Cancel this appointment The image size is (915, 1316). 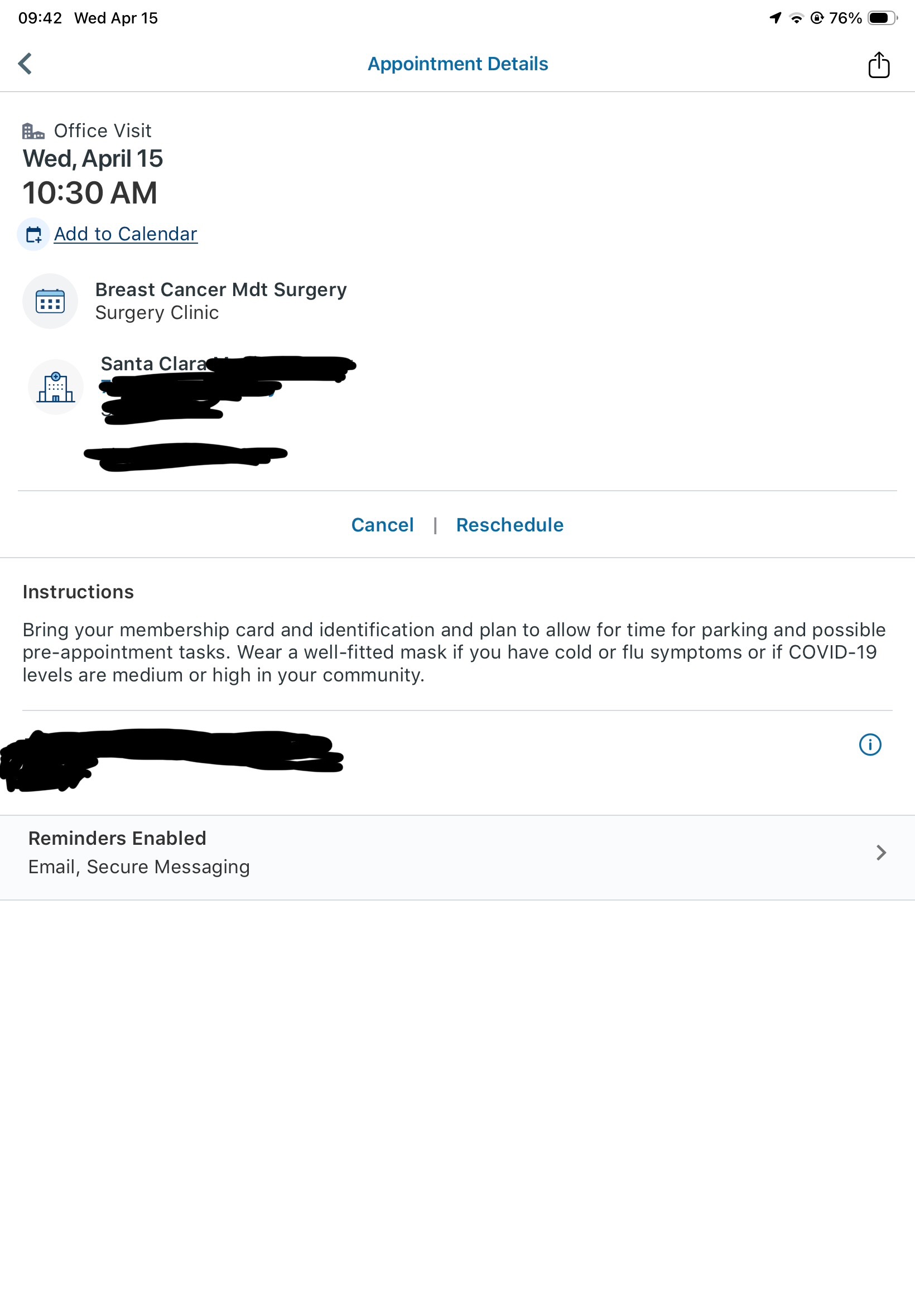[382, 525]
